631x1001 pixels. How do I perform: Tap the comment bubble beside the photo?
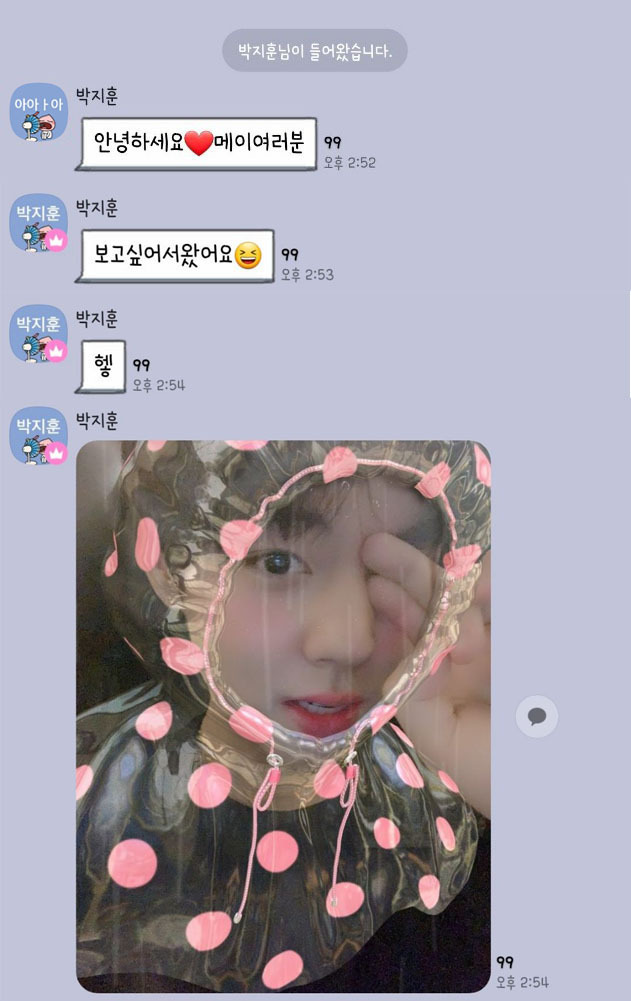(x=536, y=716)
